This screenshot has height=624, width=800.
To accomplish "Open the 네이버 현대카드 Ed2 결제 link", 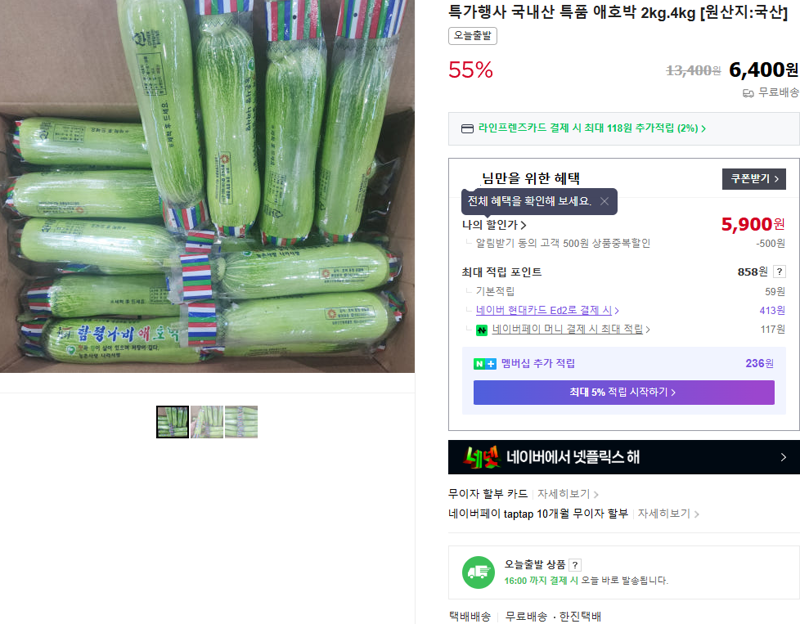I will [x=547, y=311].
